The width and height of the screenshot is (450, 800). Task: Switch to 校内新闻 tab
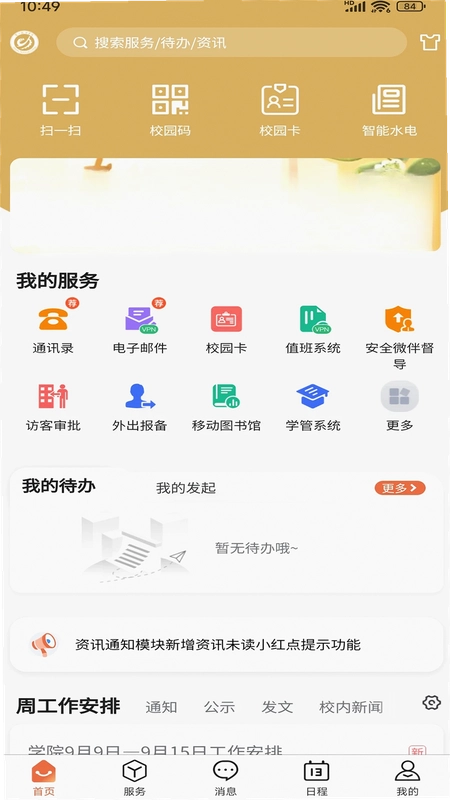pyautogui.click(x=351, y=707)
